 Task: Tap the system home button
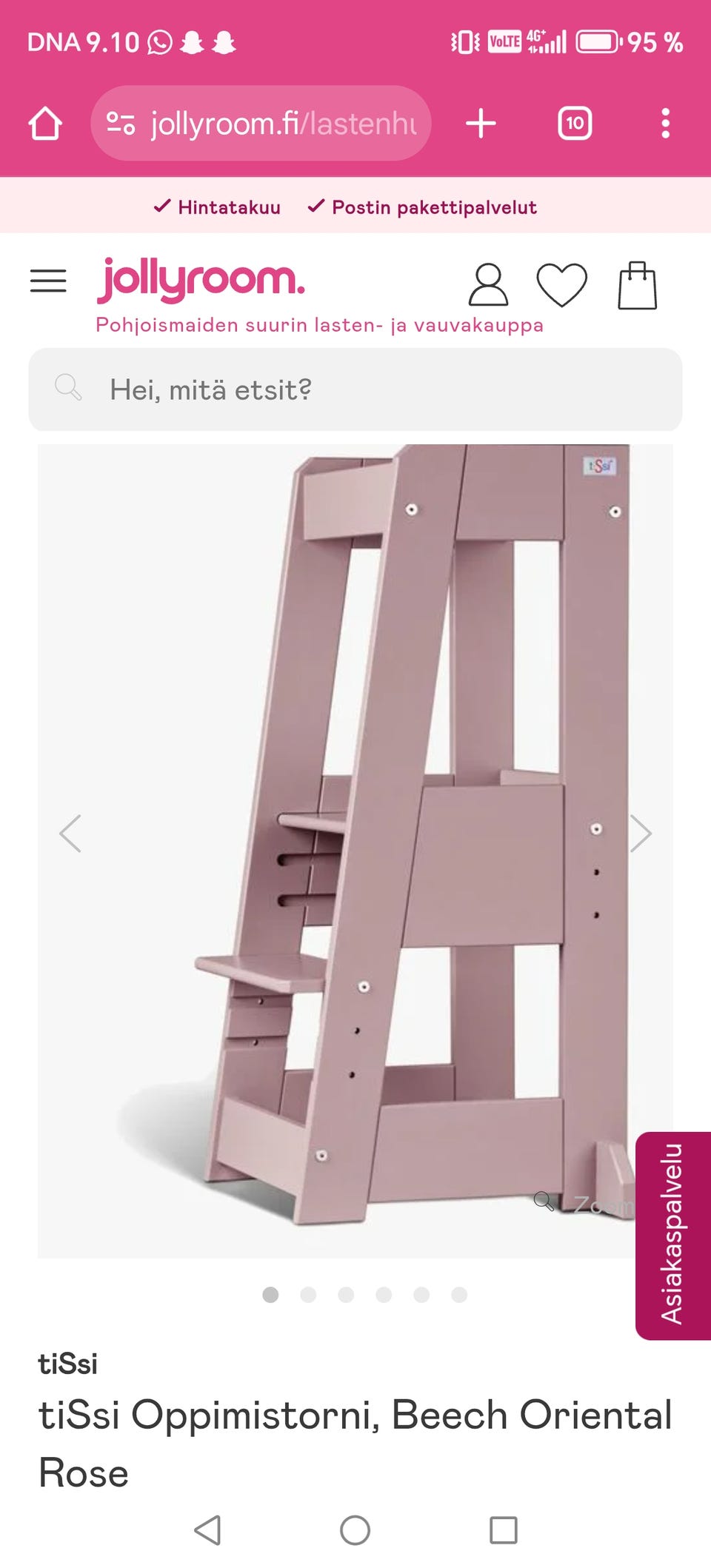click(355, 1530)
